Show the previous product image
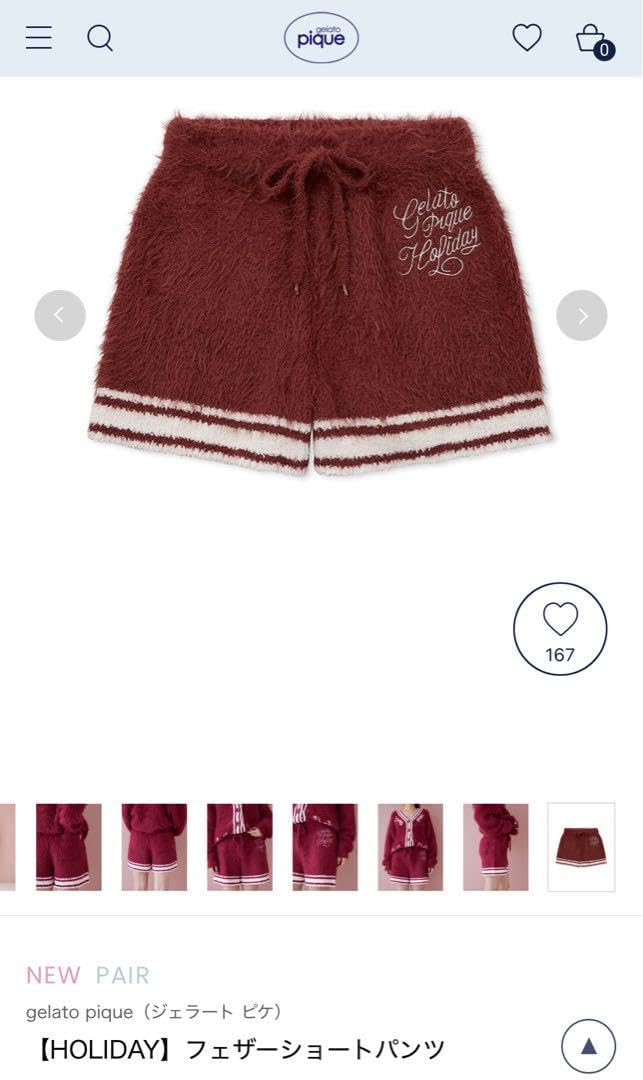Viewport: 643px width, 1080px height. [60, 315]
